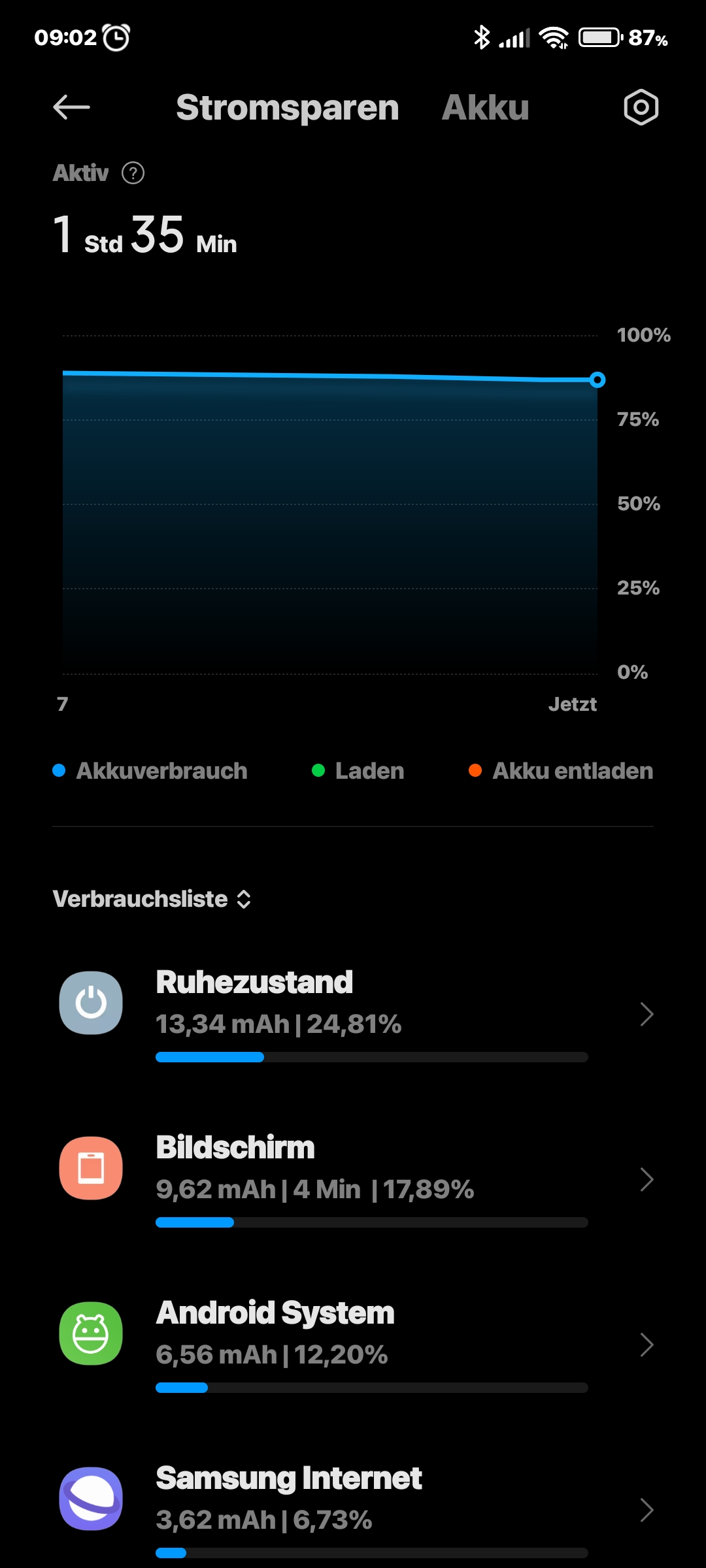View Android System battery usage

(353, 1345)
